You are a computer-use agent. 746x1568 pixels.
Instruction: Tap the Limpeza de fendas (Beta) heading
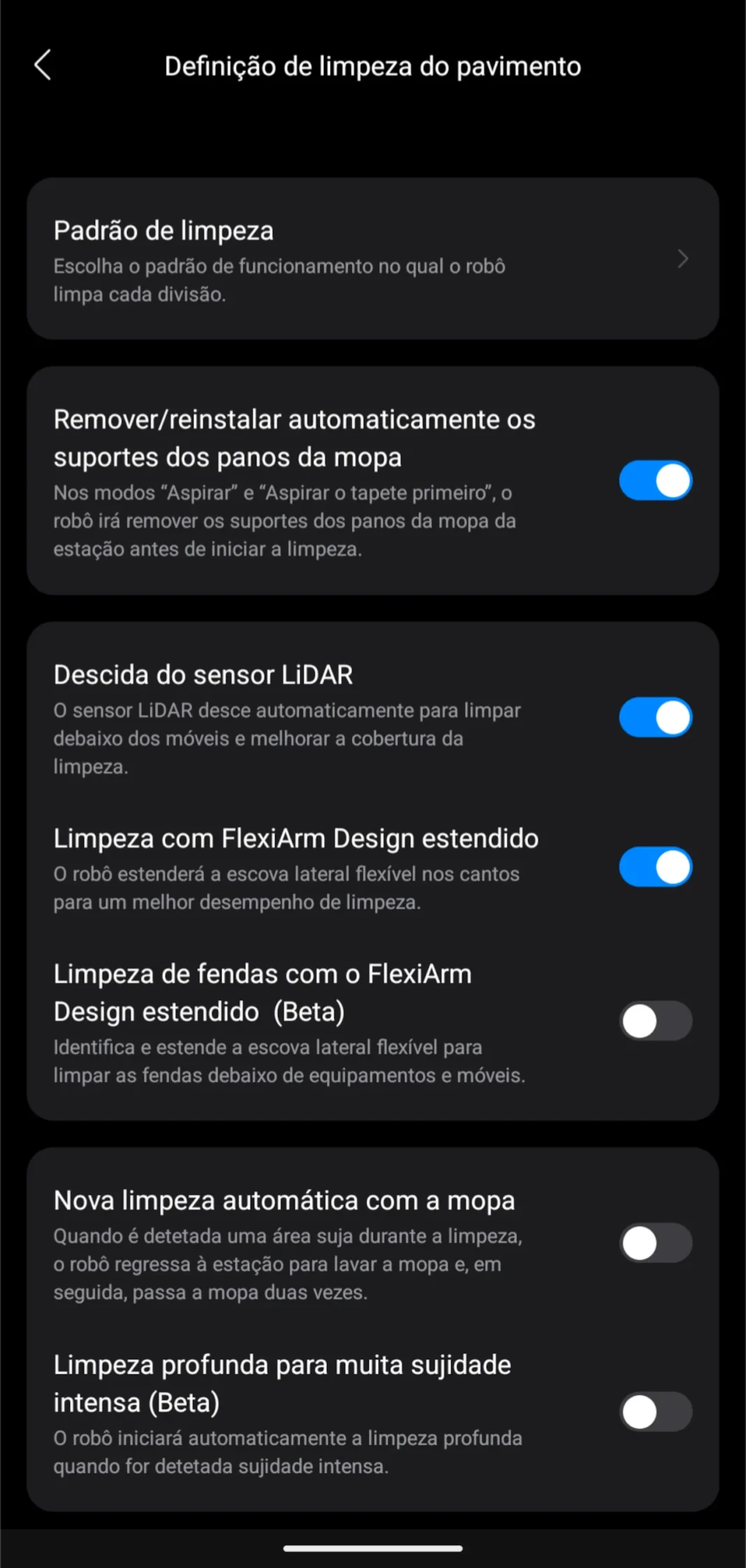(263, 992)
